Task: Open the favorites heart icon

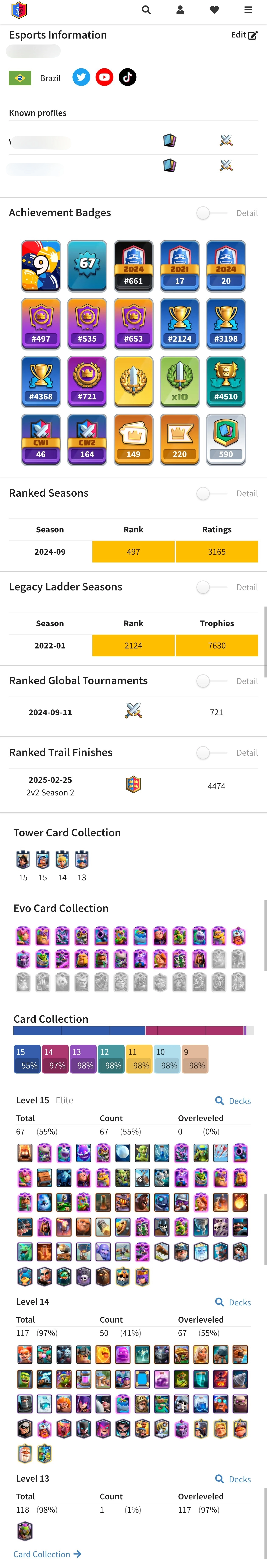Action: tap(214, 10)
